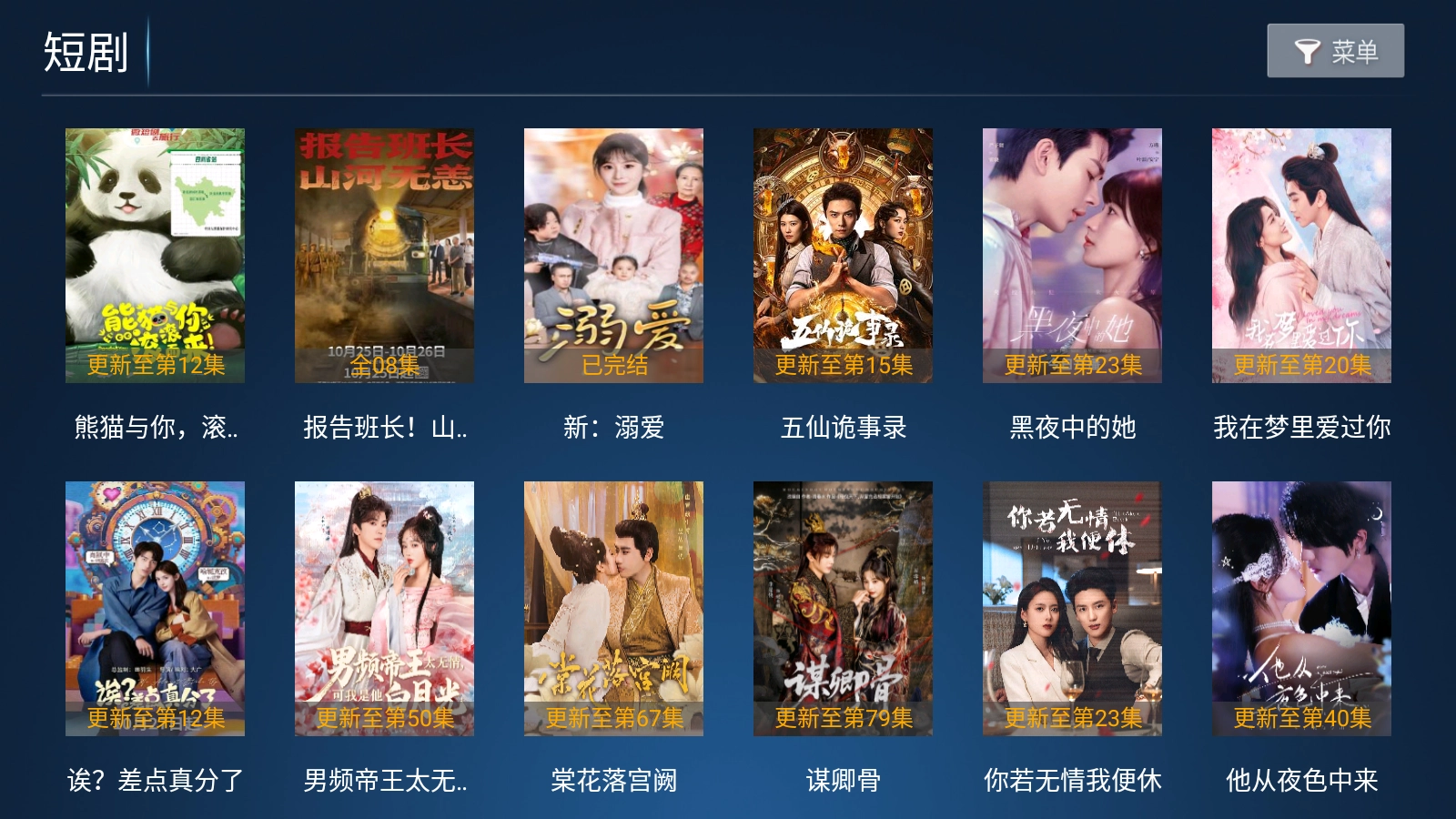Select the 他从夜色中来 drama
This screenshot has width=1456, height=819.
[x=1301, y=608]
